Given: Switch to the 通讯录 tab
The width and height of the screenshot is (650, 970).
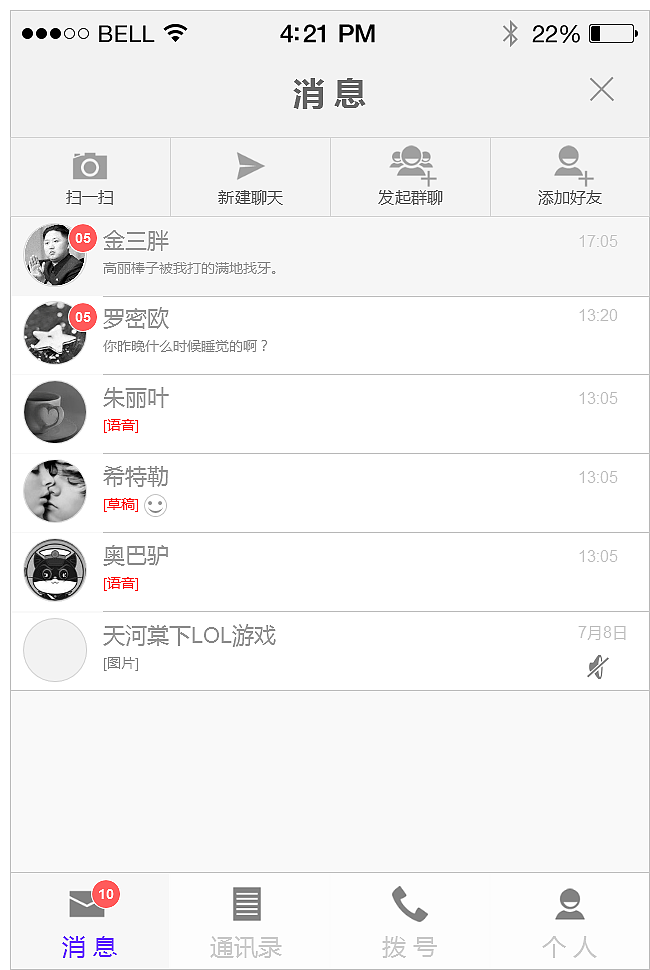Looking at the screenshot, I should [246, 922].
